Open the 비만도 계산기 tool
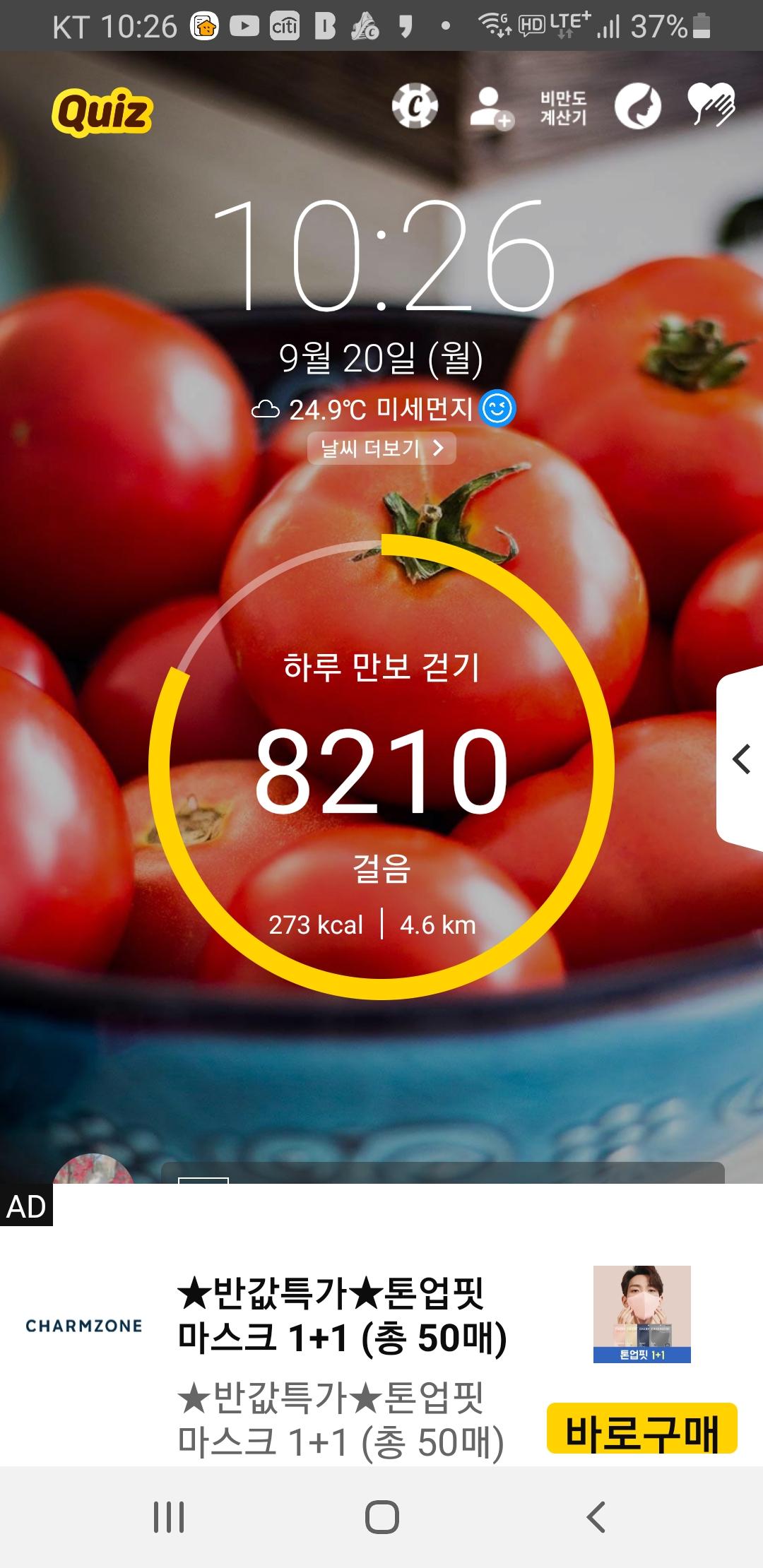Image resolution: width=763 pixels, height=1568 pixels. (x=563, y=108)
